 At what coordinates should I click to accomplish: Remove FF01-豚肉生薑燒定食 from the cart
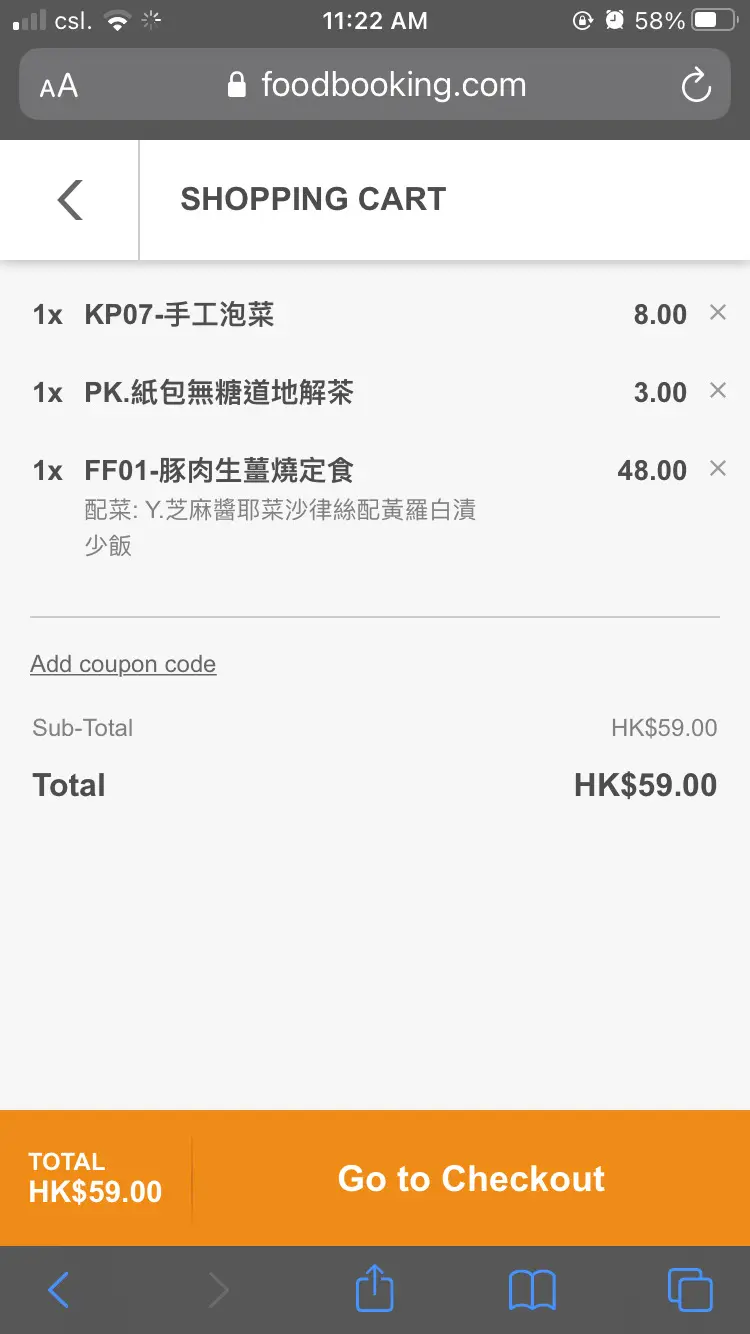coord(717,468)
